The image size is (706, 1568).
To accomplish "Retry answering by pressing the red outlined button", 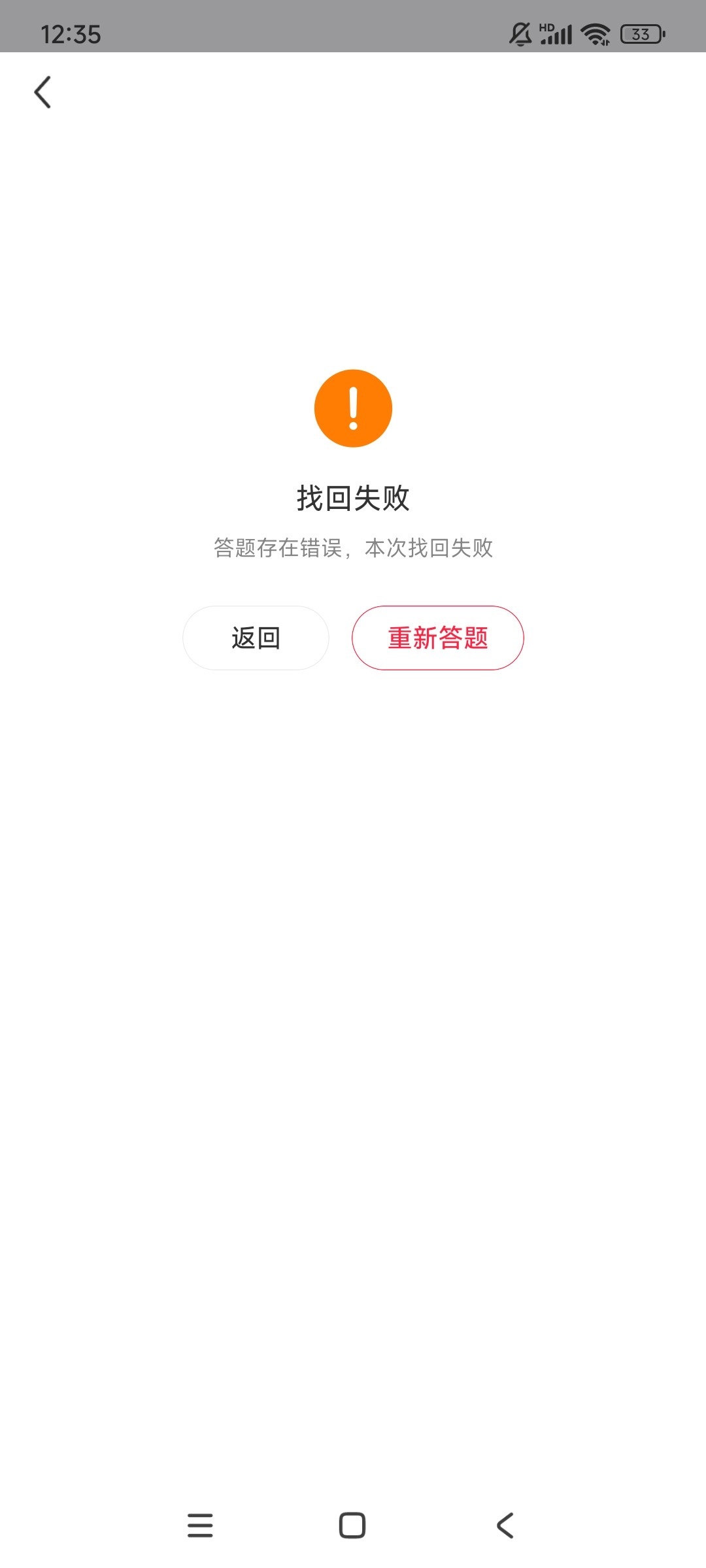I will coord(437,637).
